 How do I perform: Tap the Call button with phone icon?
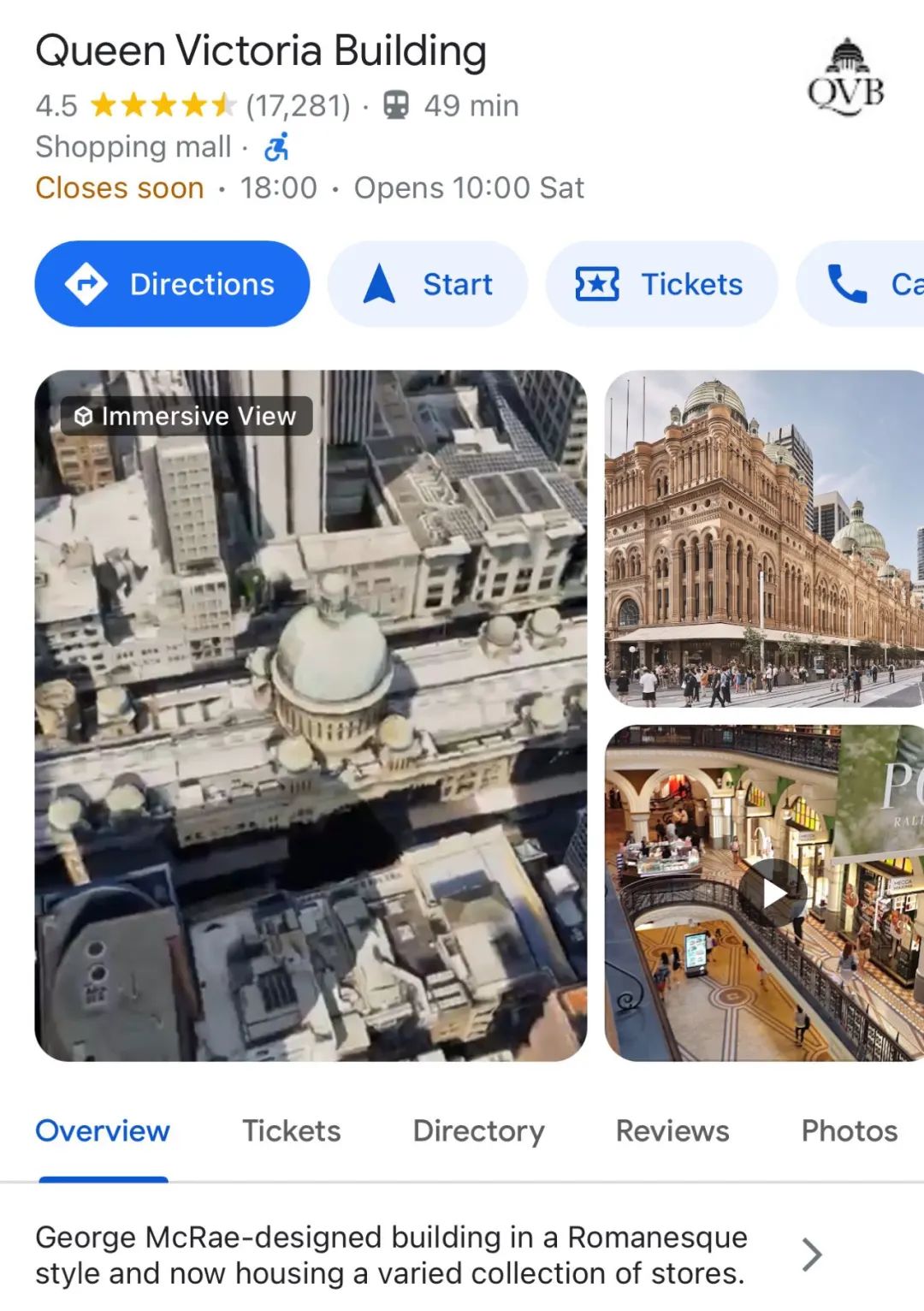pyautogui.click(x=864, y=284)
